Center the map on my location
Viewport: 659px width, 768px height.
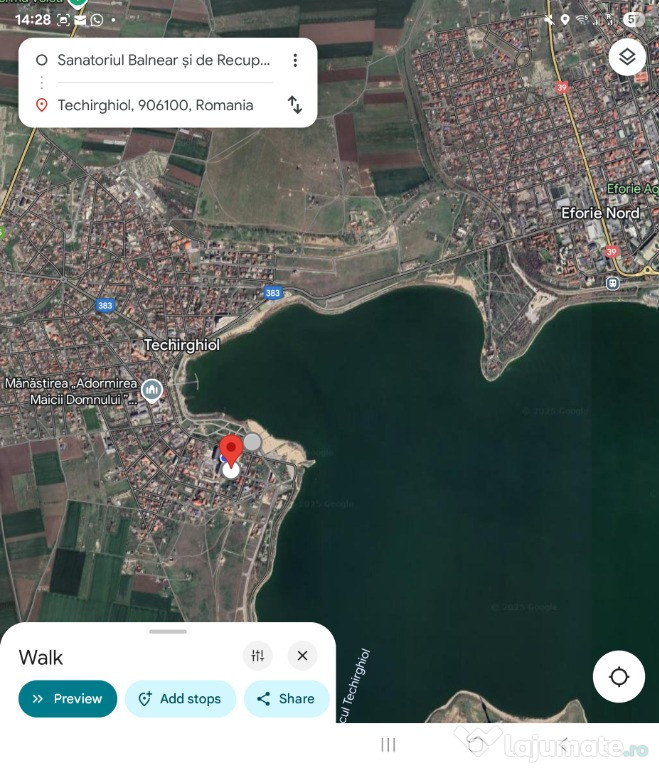619,677
